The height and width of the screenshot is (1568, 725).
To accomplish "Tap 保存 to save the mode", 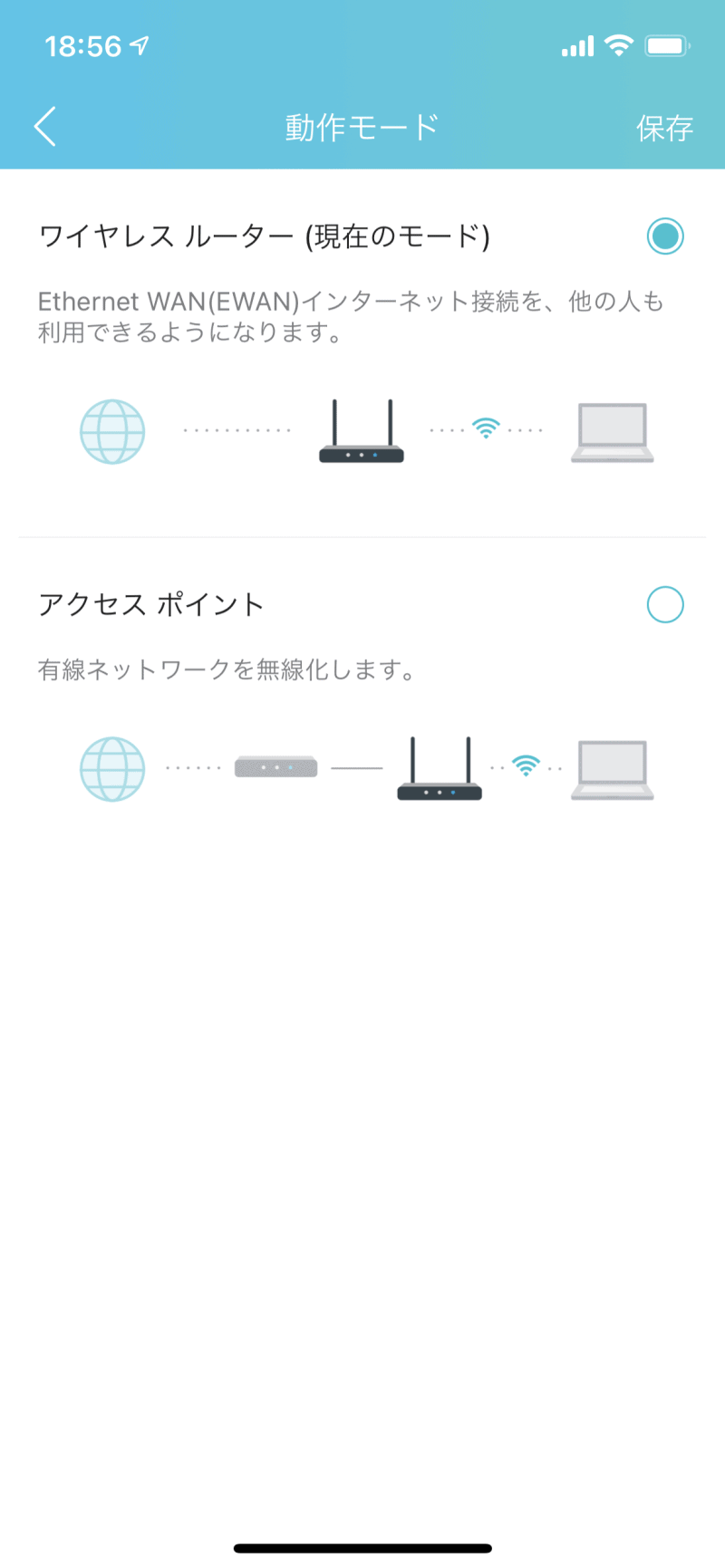I will click(x=664, y=128).
